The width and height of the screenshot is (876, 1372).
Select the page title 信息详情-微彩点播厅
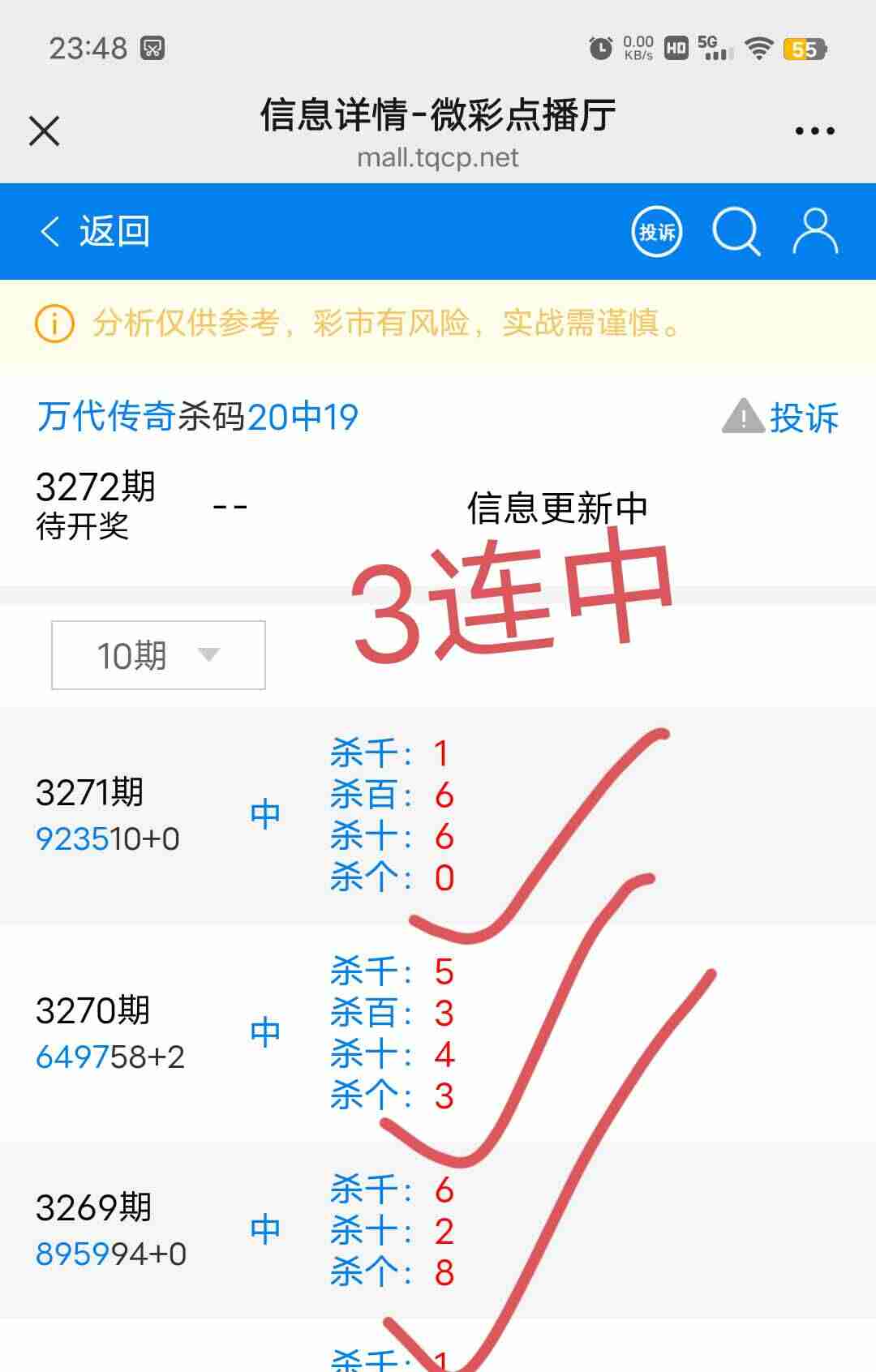438,116
